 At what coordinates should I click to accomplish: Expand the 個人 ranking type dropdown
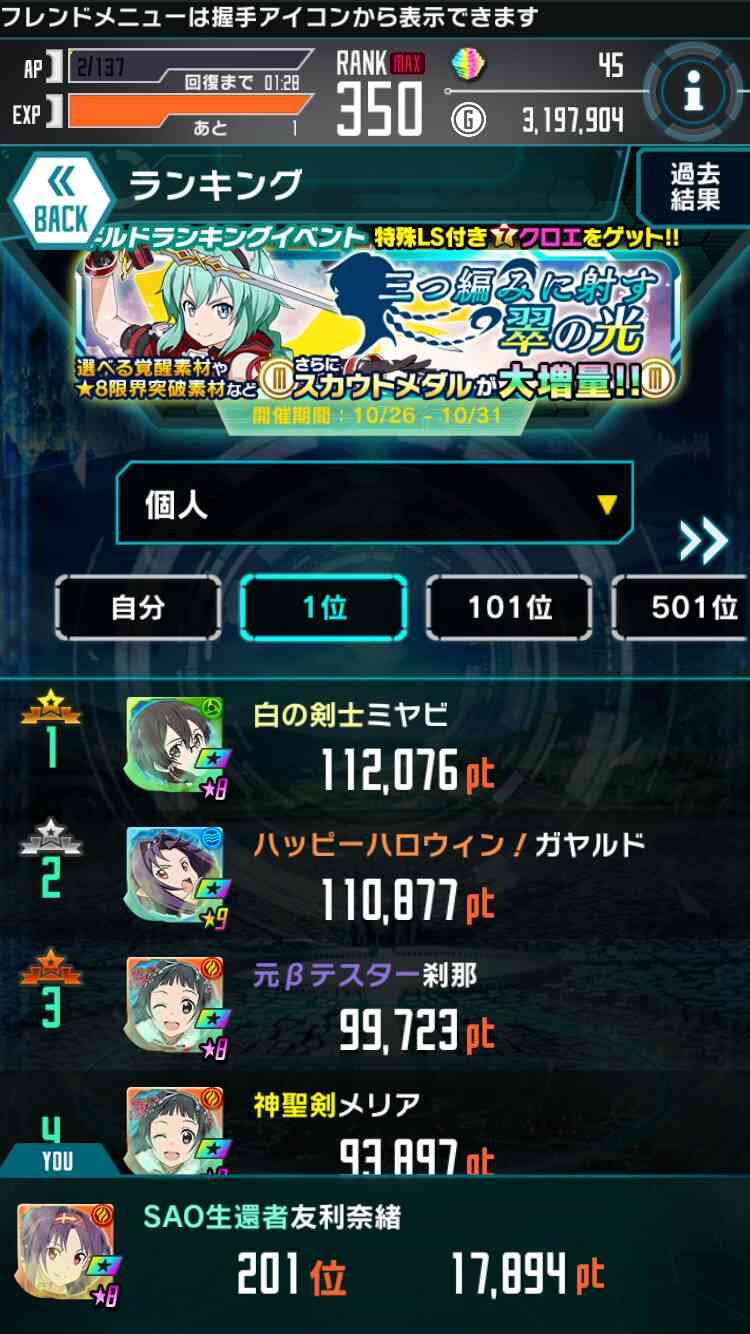[375, 503]
